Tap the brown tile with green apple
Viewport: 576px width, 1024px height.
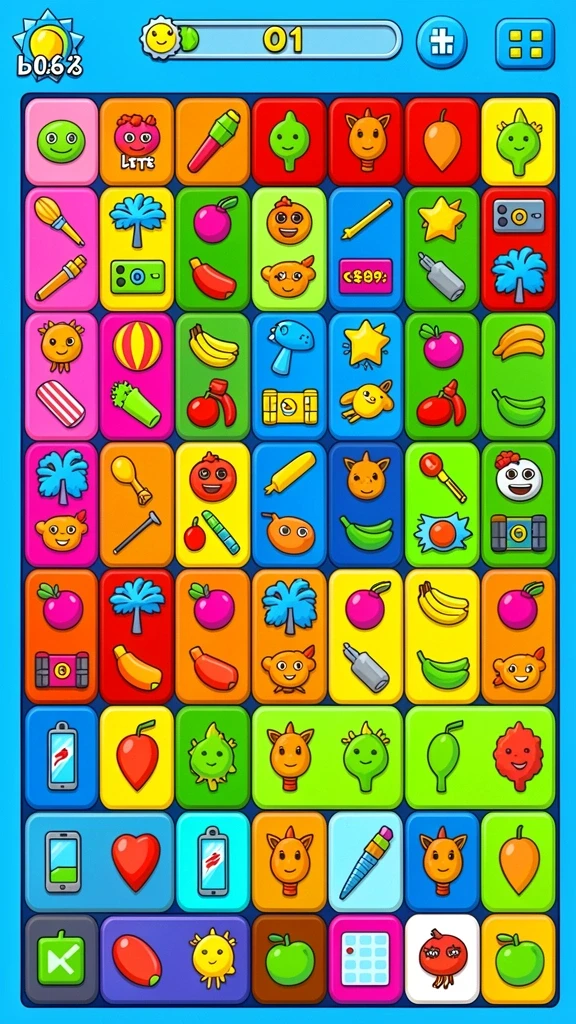tap(289, 959)
